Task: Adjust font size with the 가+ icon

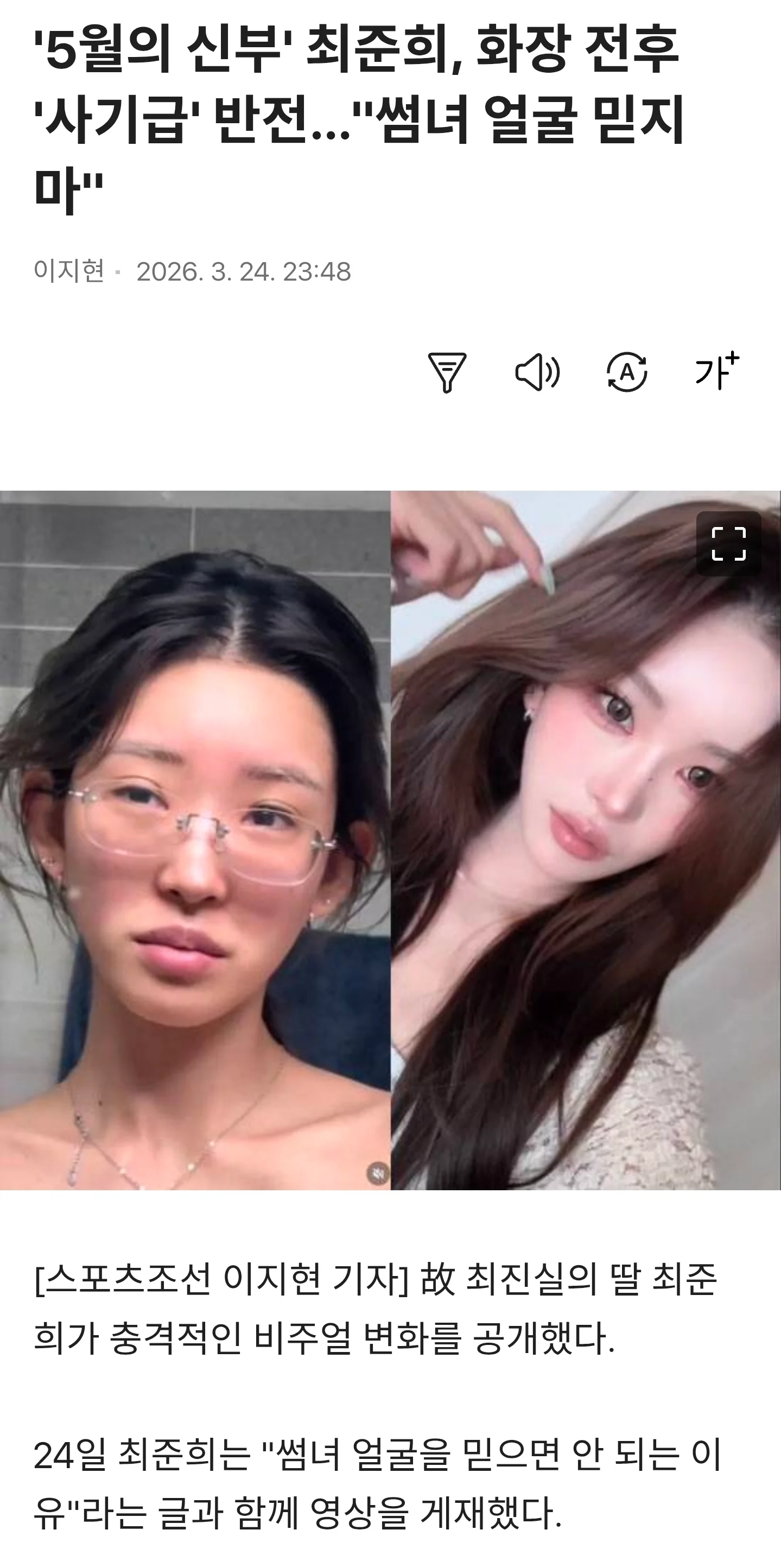Action: click(717, 371)
